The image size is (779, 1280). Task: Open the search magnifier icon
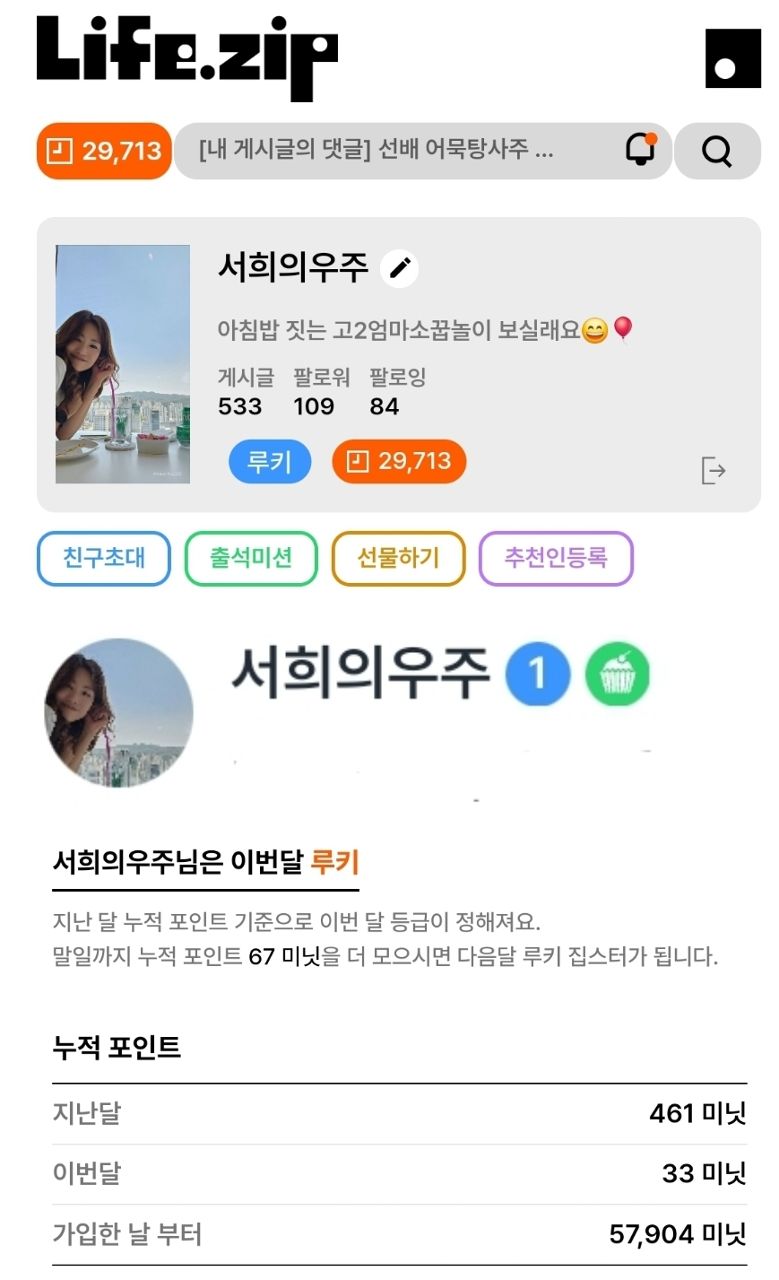[x=717, y=151]
